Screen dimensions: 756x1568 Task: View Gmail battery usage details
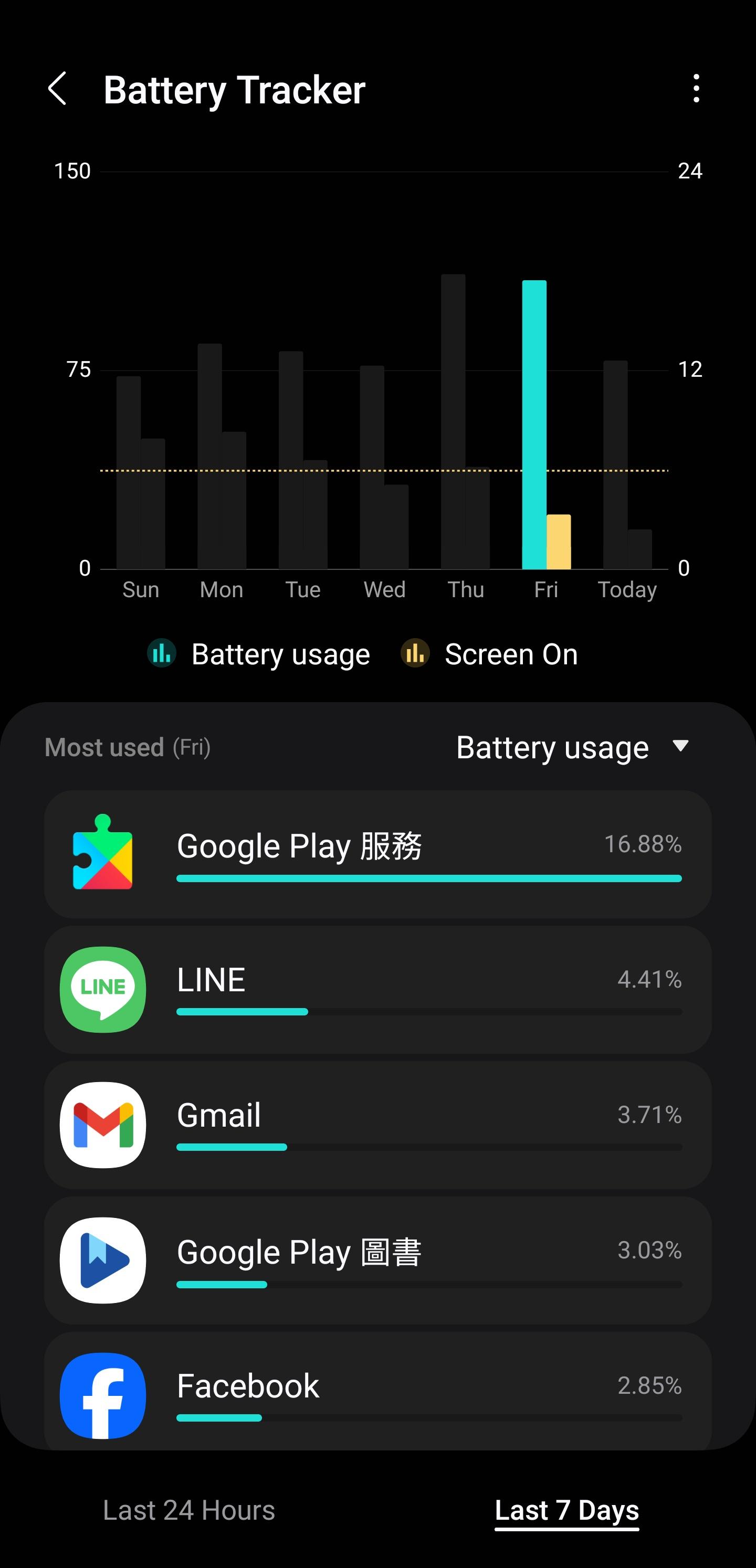tap(377, 1125)
